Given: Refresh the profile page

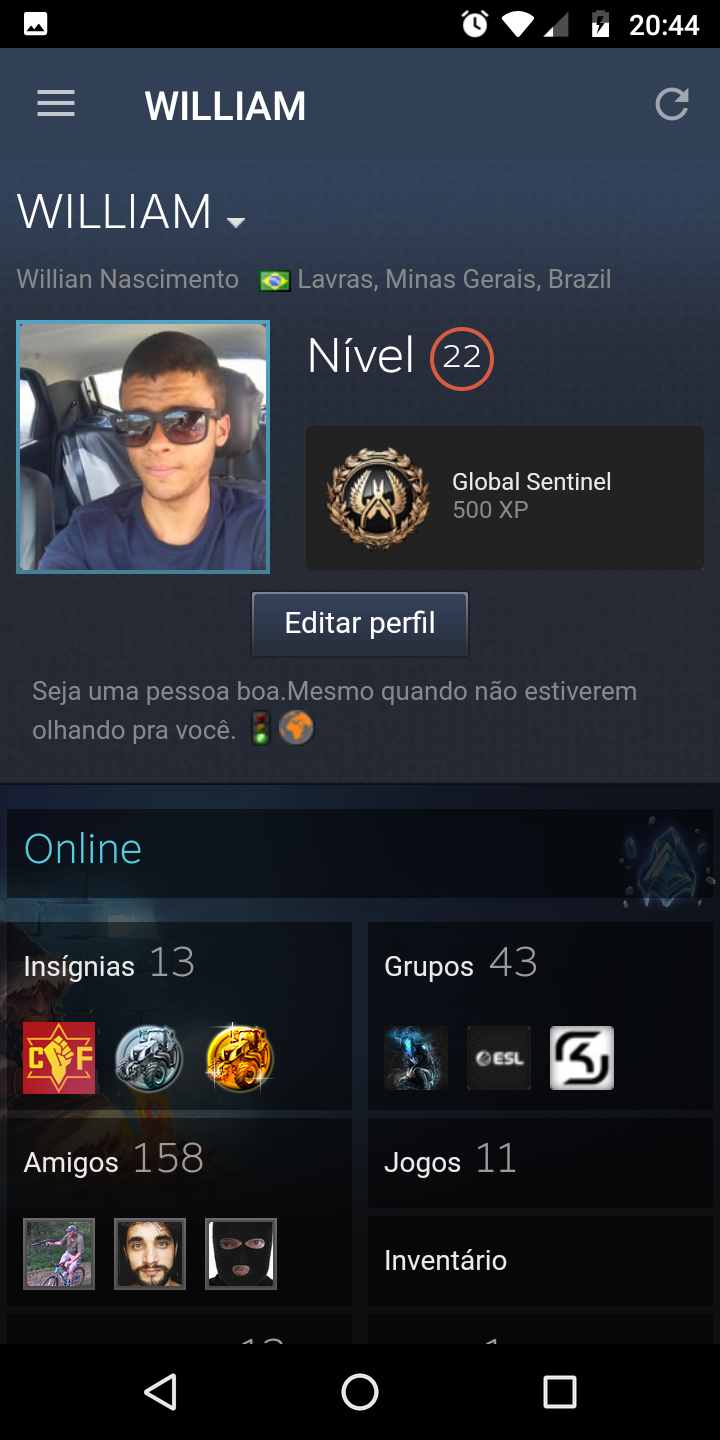Looking at the screenshot, I should (671, 104).
